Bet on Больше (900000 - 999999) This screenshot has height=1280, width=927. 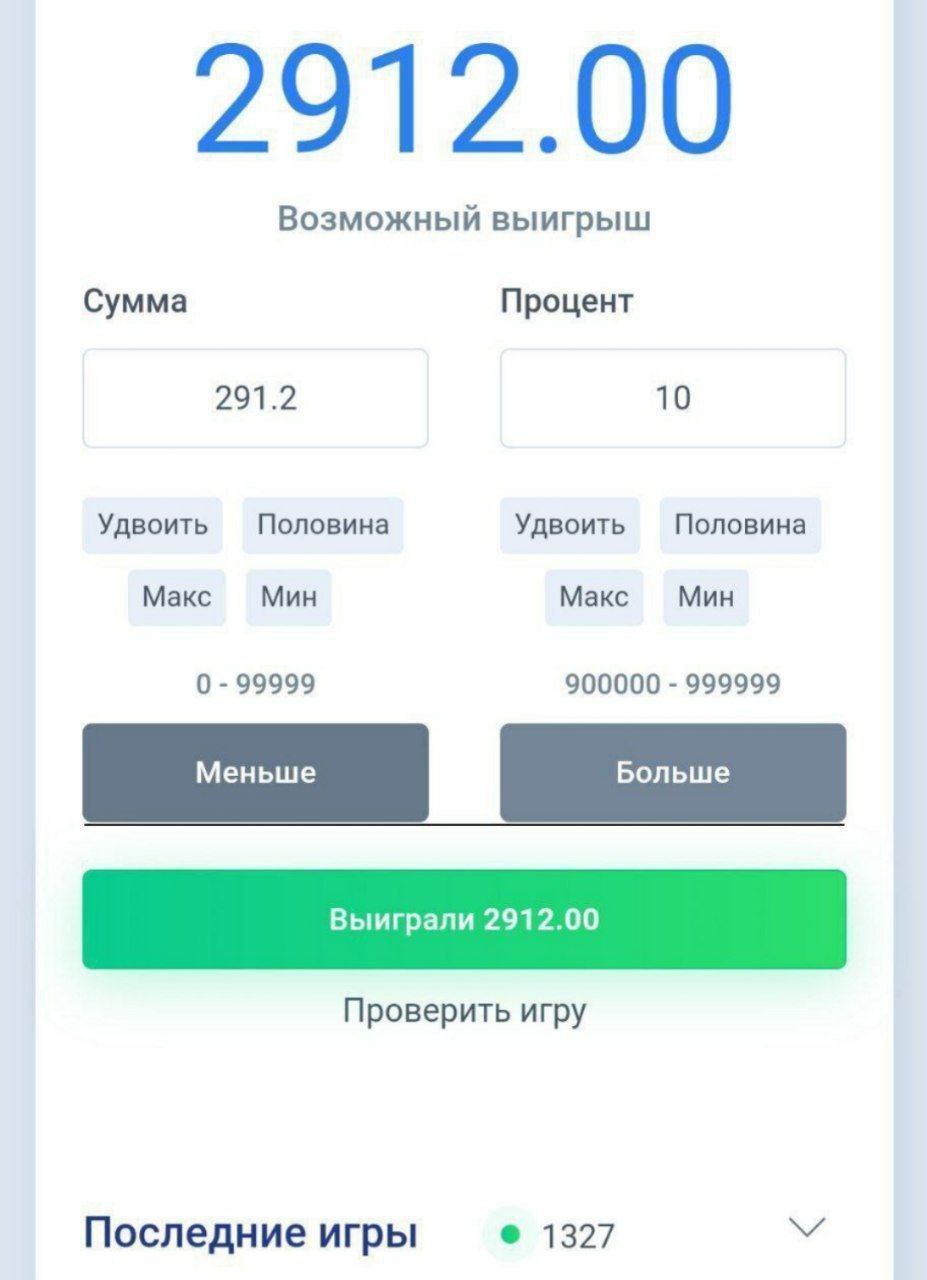(x=672, y=772)
